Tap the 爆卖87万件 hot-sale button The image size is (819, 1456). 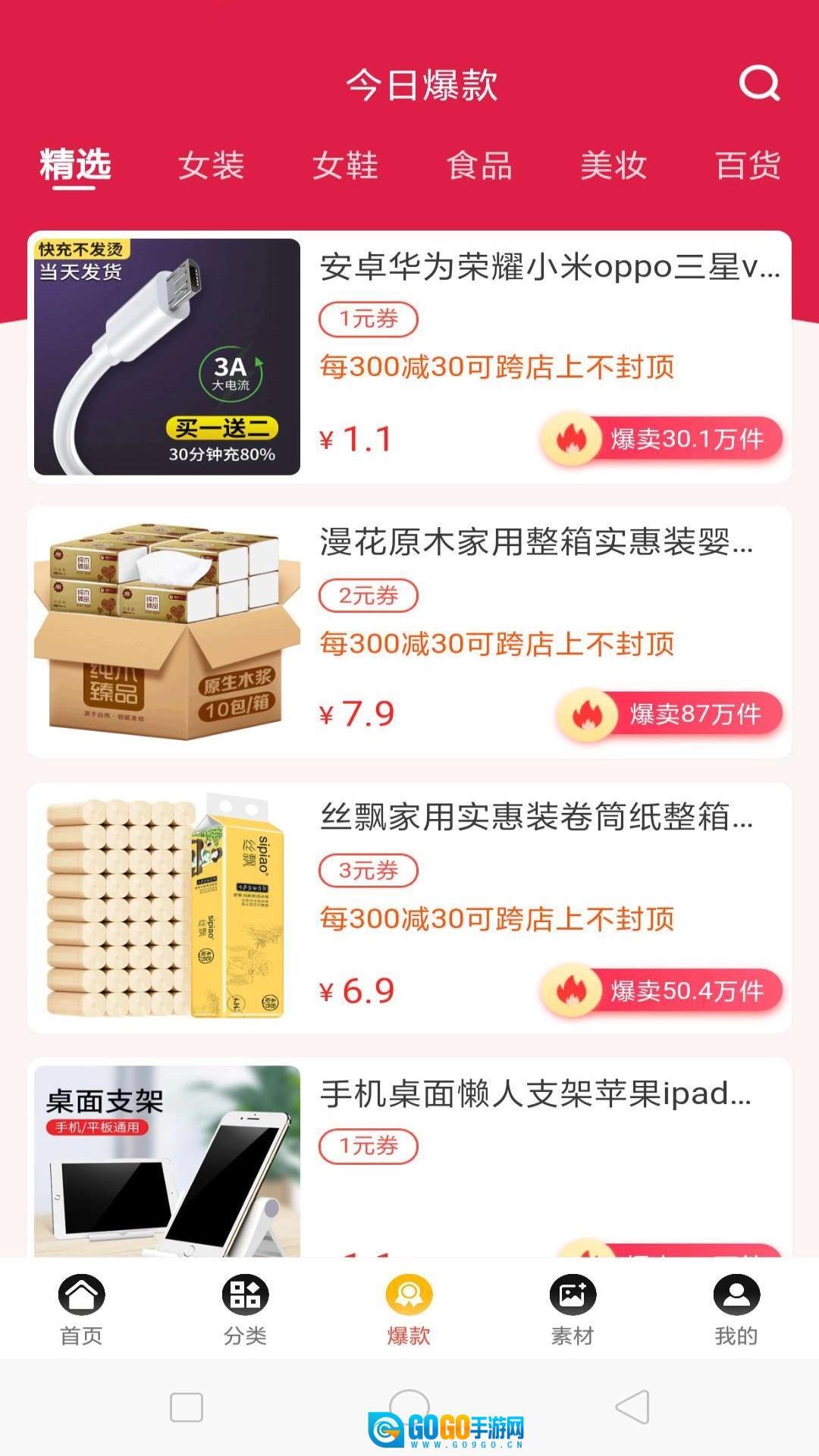click(669, 714)
